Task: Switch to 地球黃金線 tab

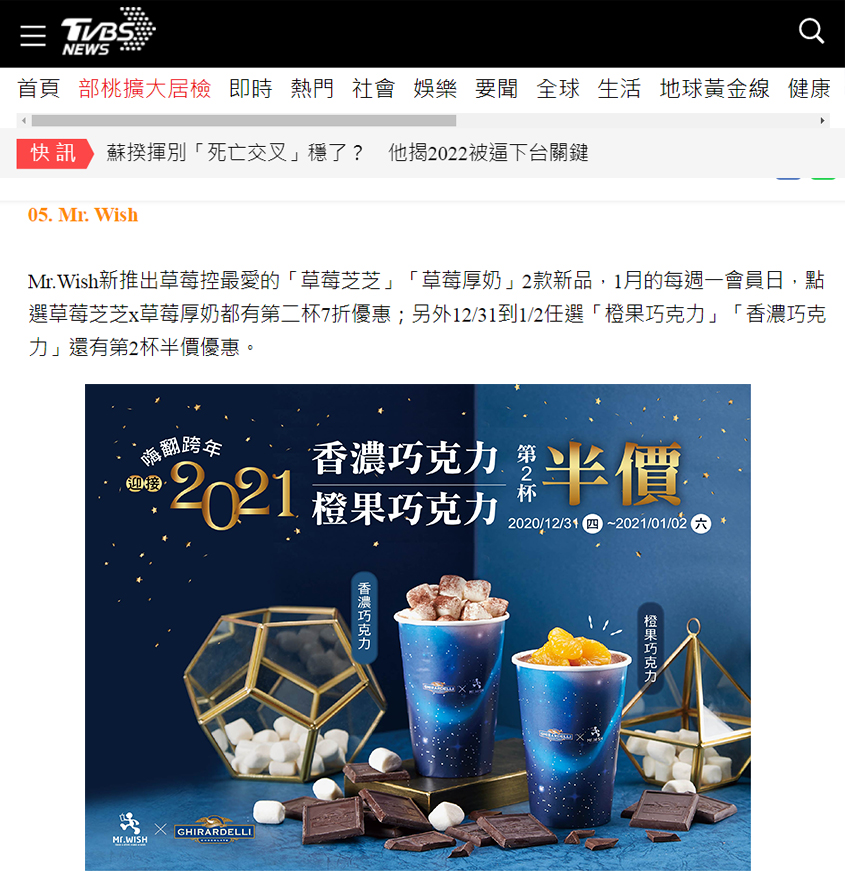Action: pyautogui.click(x=714, y=89)
